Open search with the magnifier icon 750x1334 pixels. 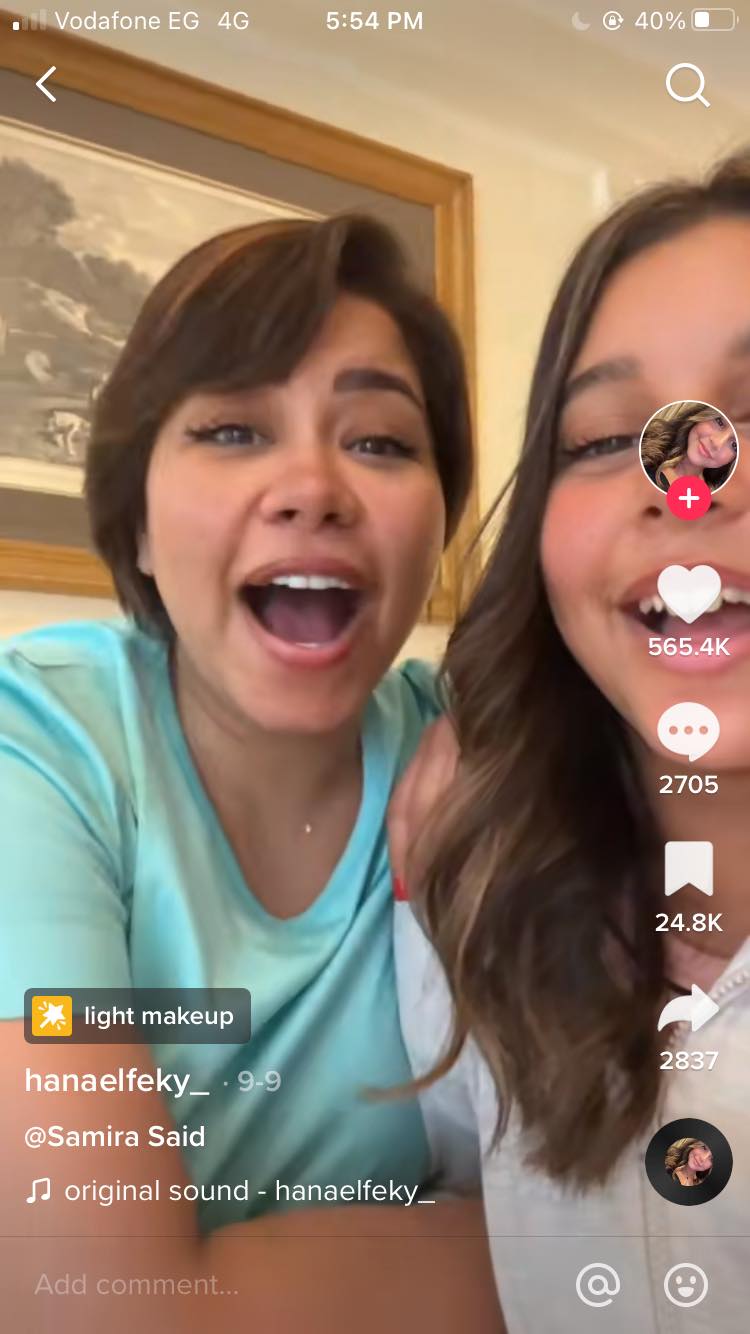687,86
